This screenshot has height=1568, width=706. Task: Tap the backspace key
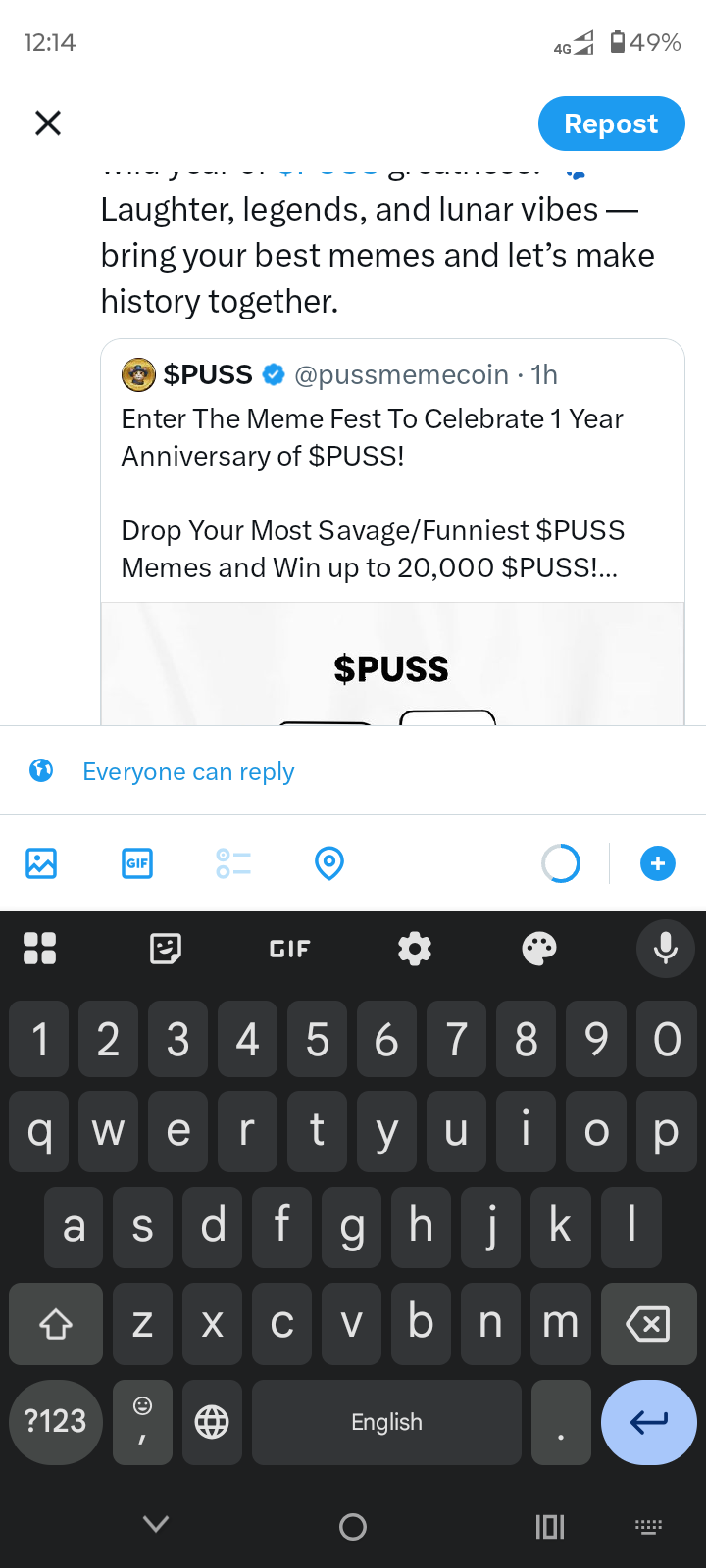click(648, 1324)
